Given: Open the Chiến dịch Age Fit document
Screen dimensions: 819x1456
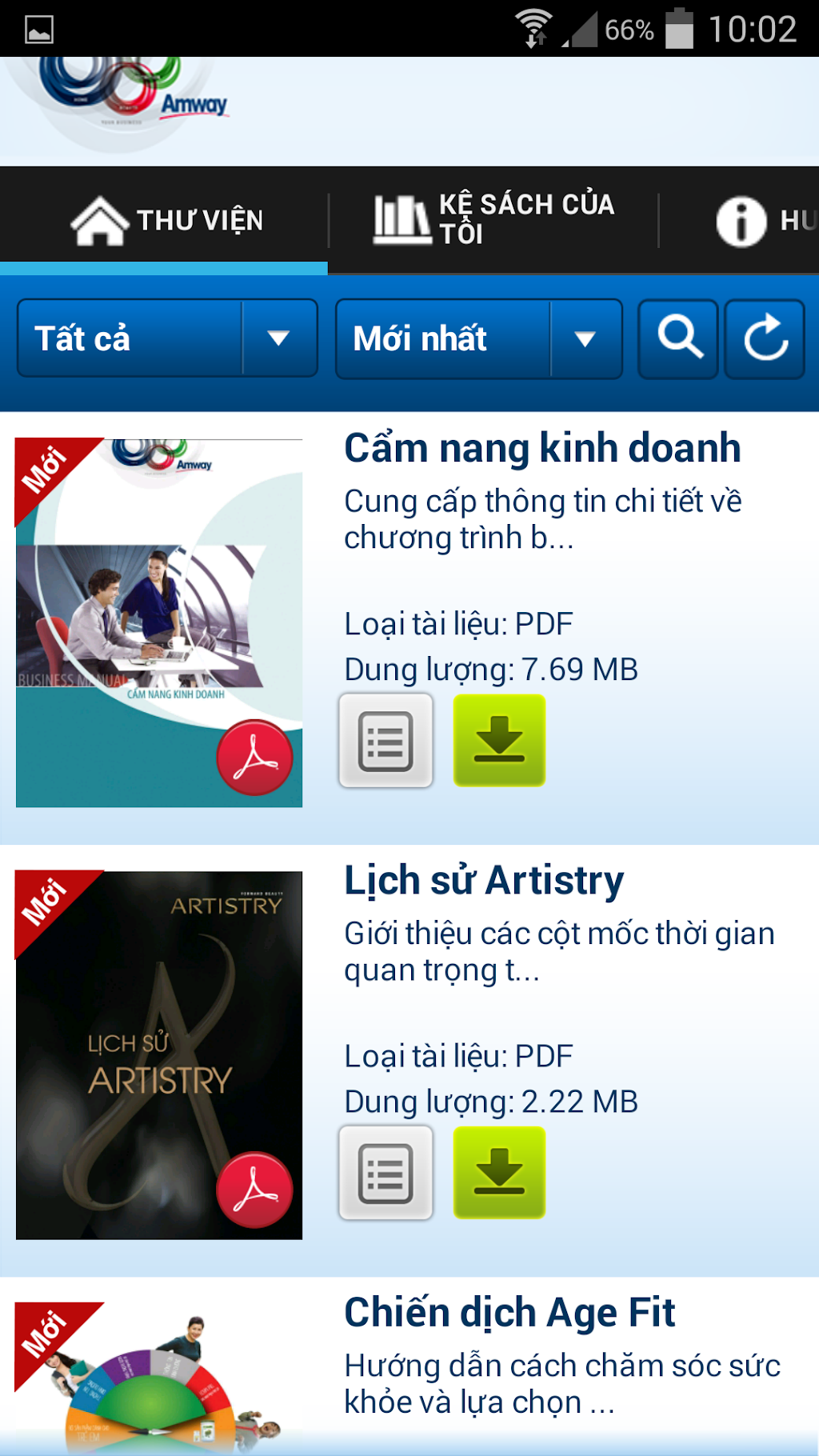Looking at the screenshot, I should coord(509,1314).
